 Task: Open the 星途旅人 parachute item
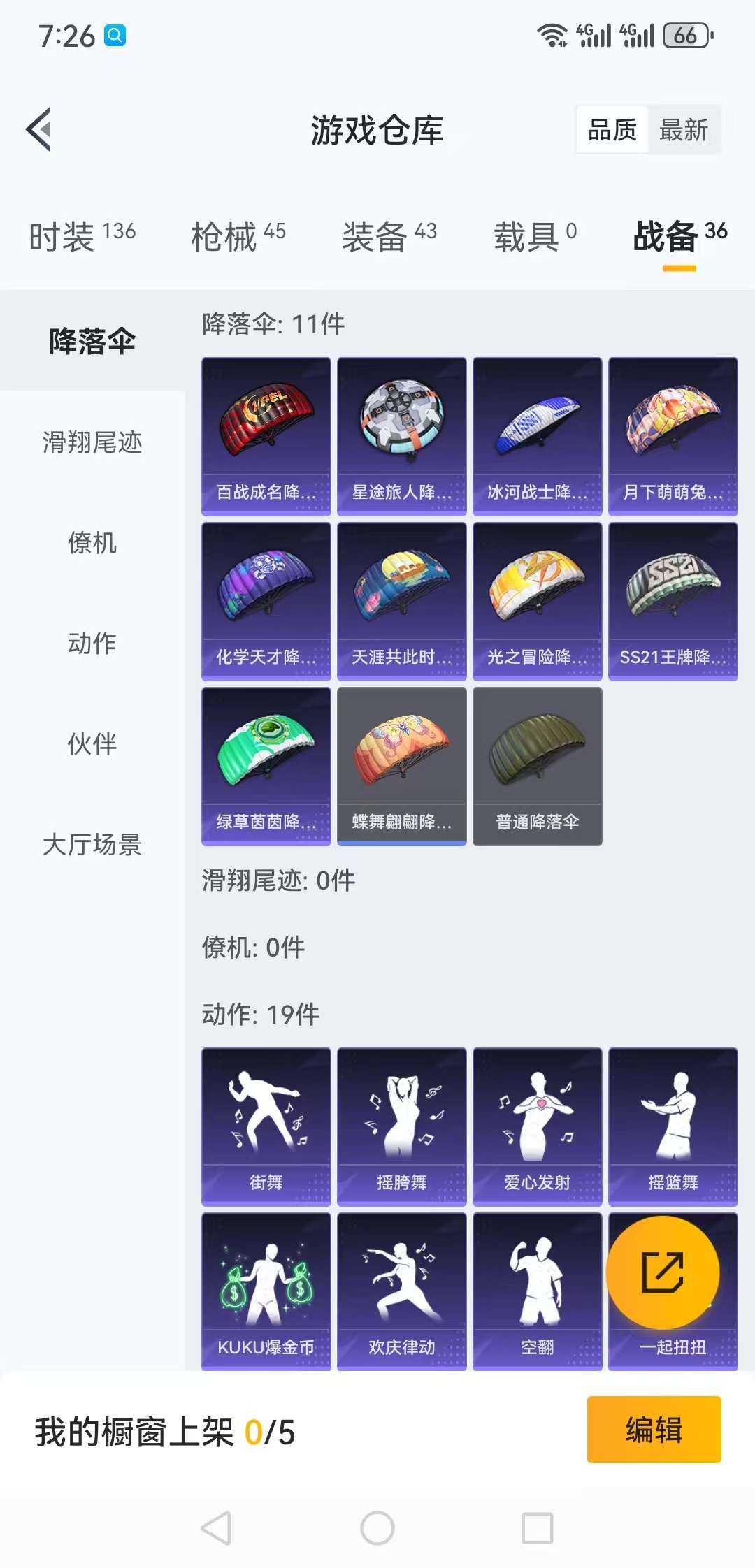(402, 436)
